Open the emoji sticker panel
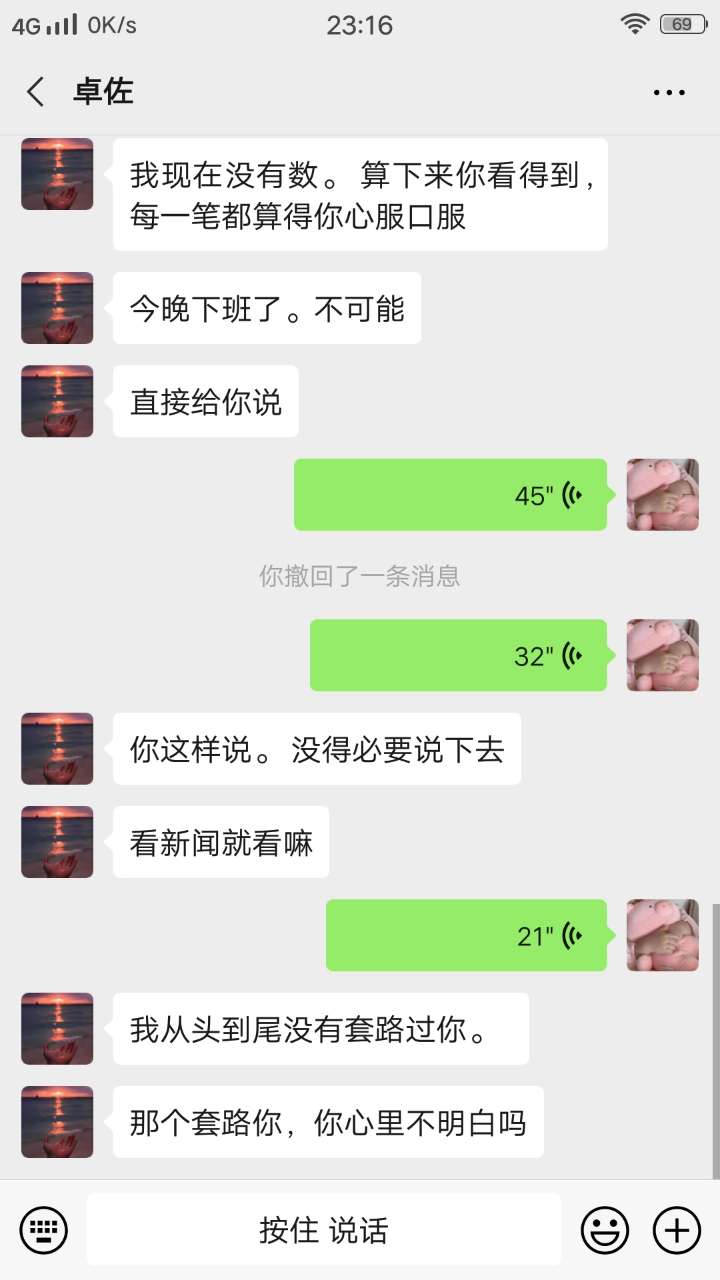Image resolution: width=720 pixels, height=1280 pixels. click(x=605, y=1229)
